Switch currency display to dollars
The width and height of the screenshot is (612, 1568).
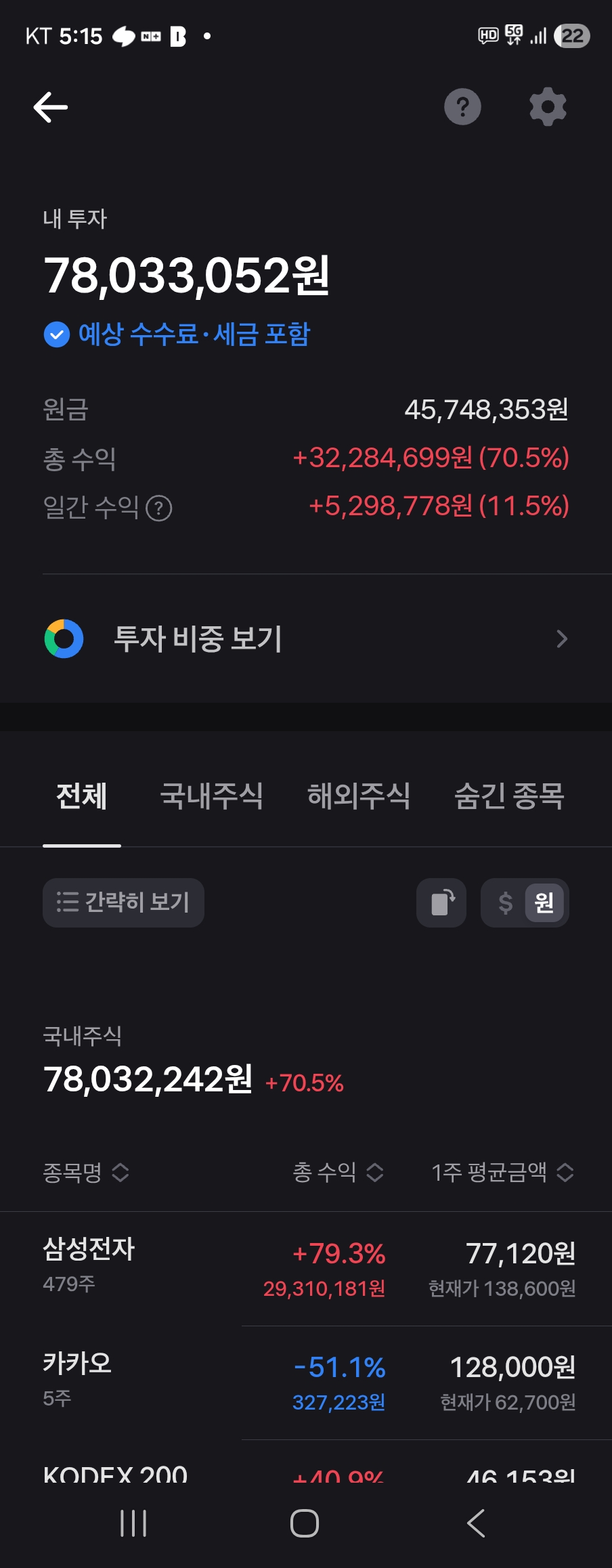click(505, 902)
